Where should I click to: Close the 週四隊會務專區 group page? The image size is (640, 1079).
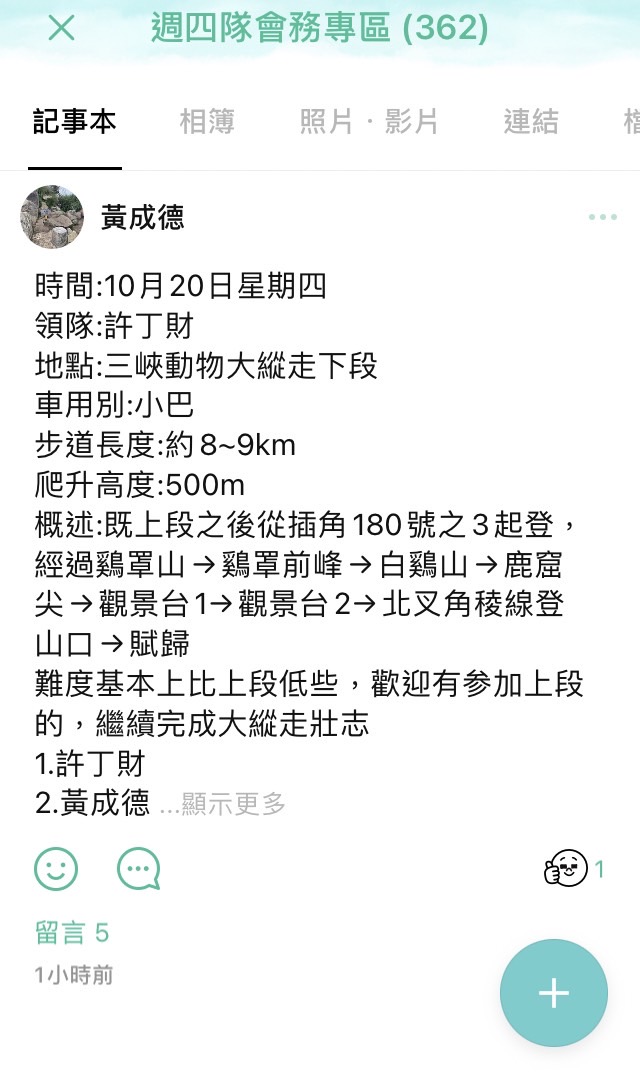point(62,28)
